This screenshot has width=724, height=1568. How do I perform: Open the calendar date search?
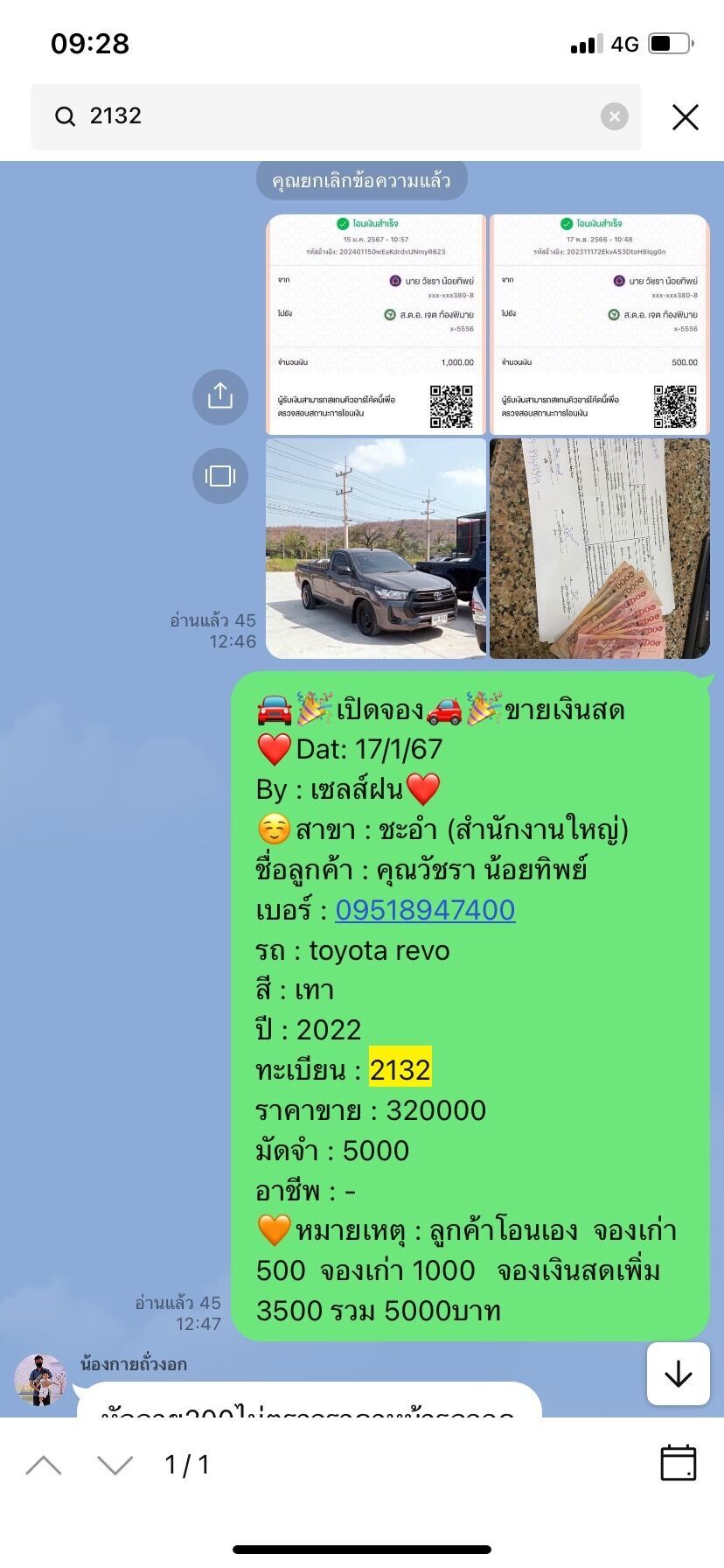pos(678,1463)
